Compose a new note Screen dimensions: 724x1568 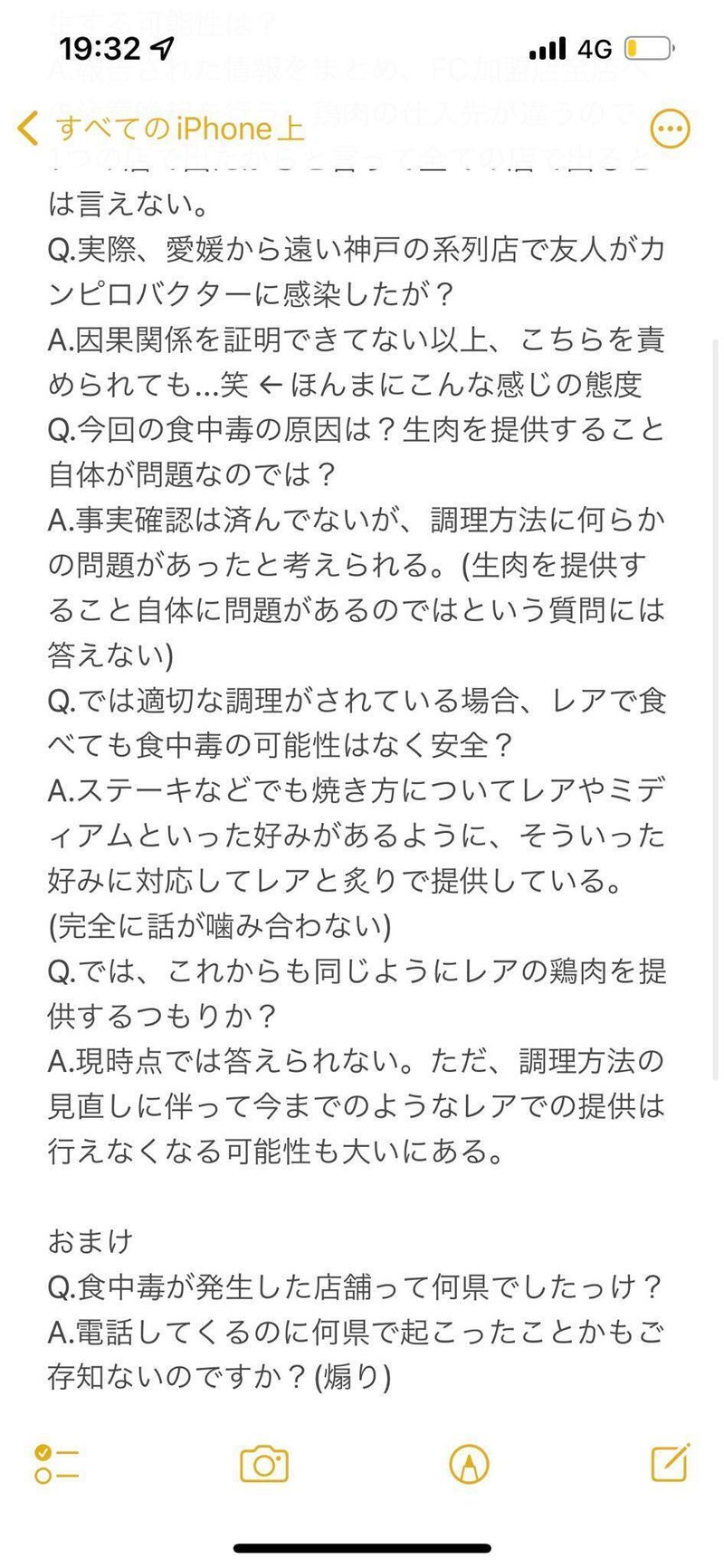coord(671,1462)
